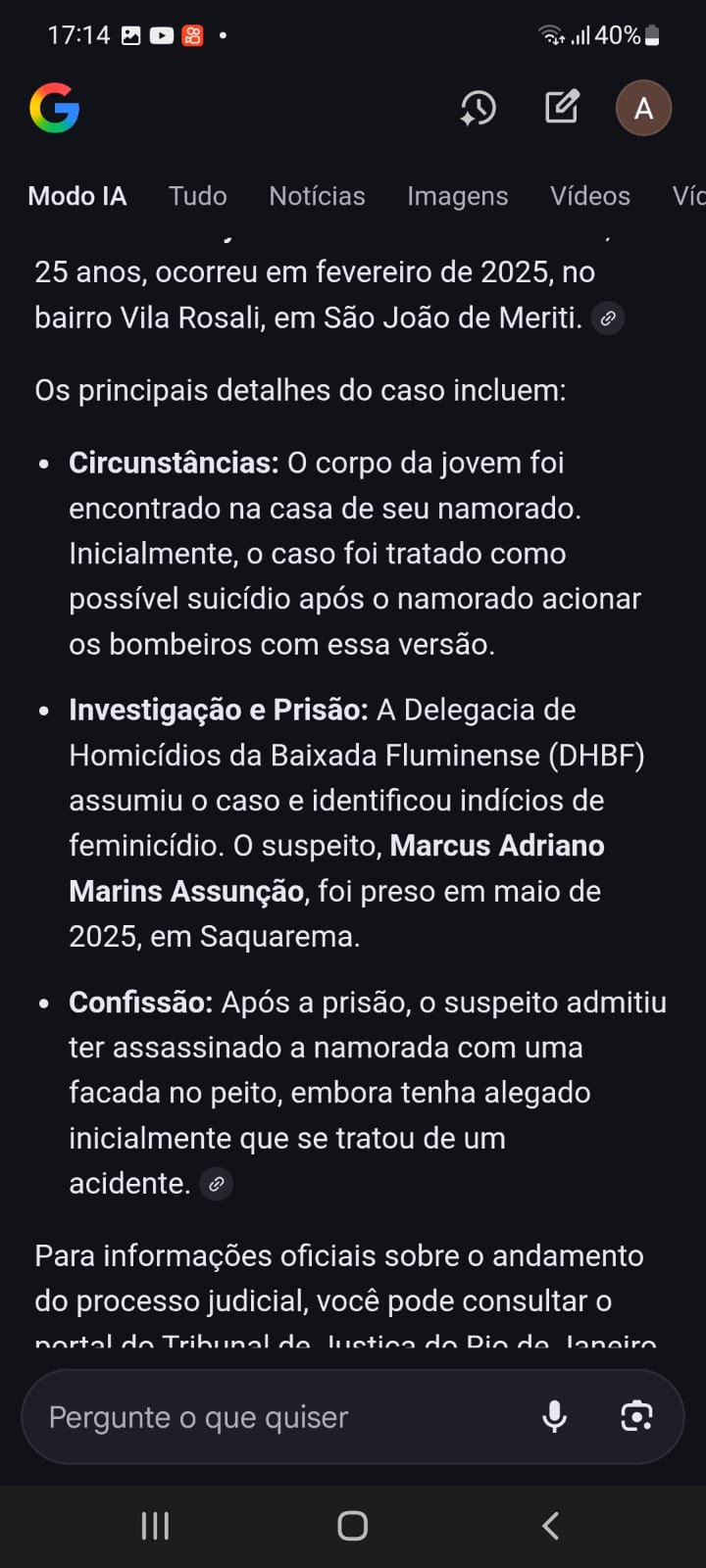Open source link after the Confissão paragraph

(216, 1184)
